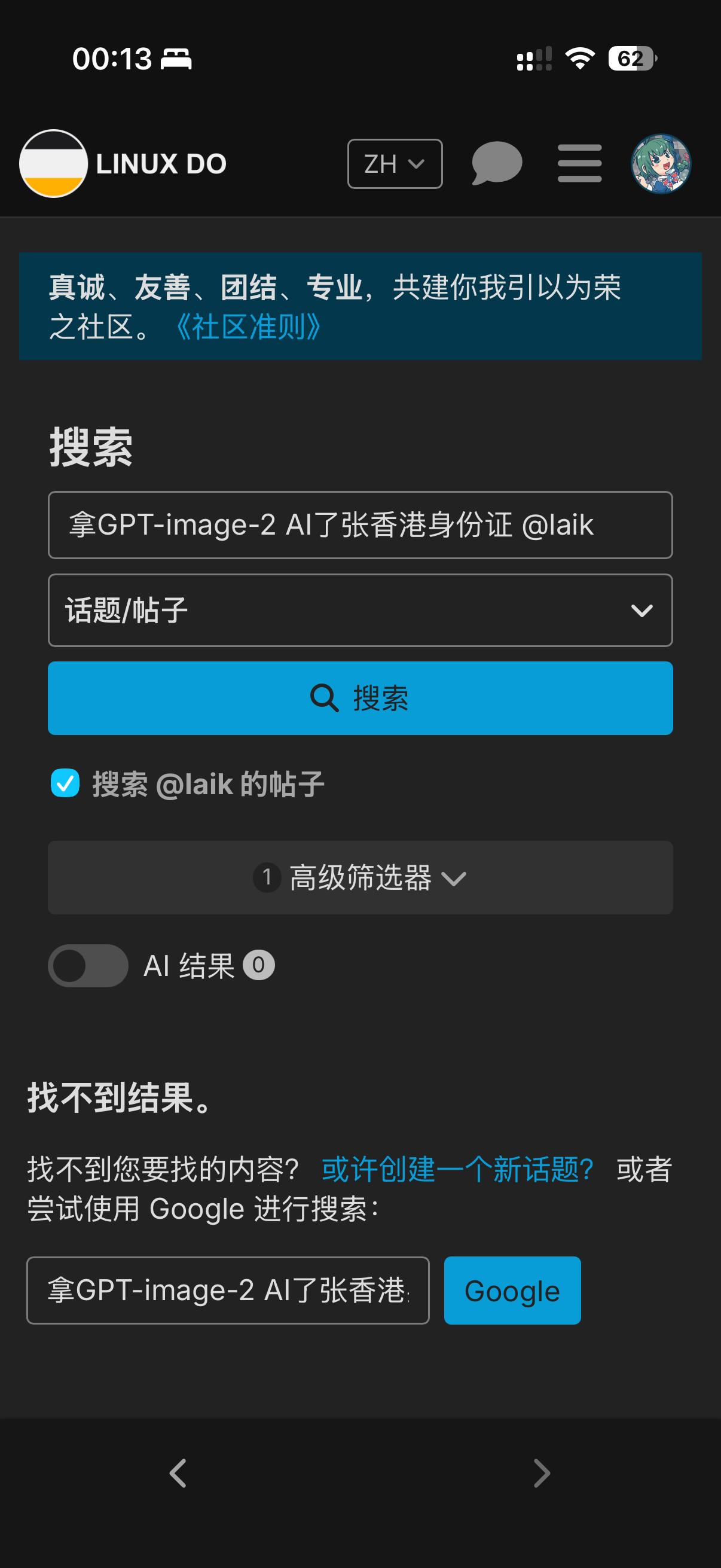Turn on the AI 结果 switch
The width and height of the screenshot is (721, 1568).
coord(88,965)
